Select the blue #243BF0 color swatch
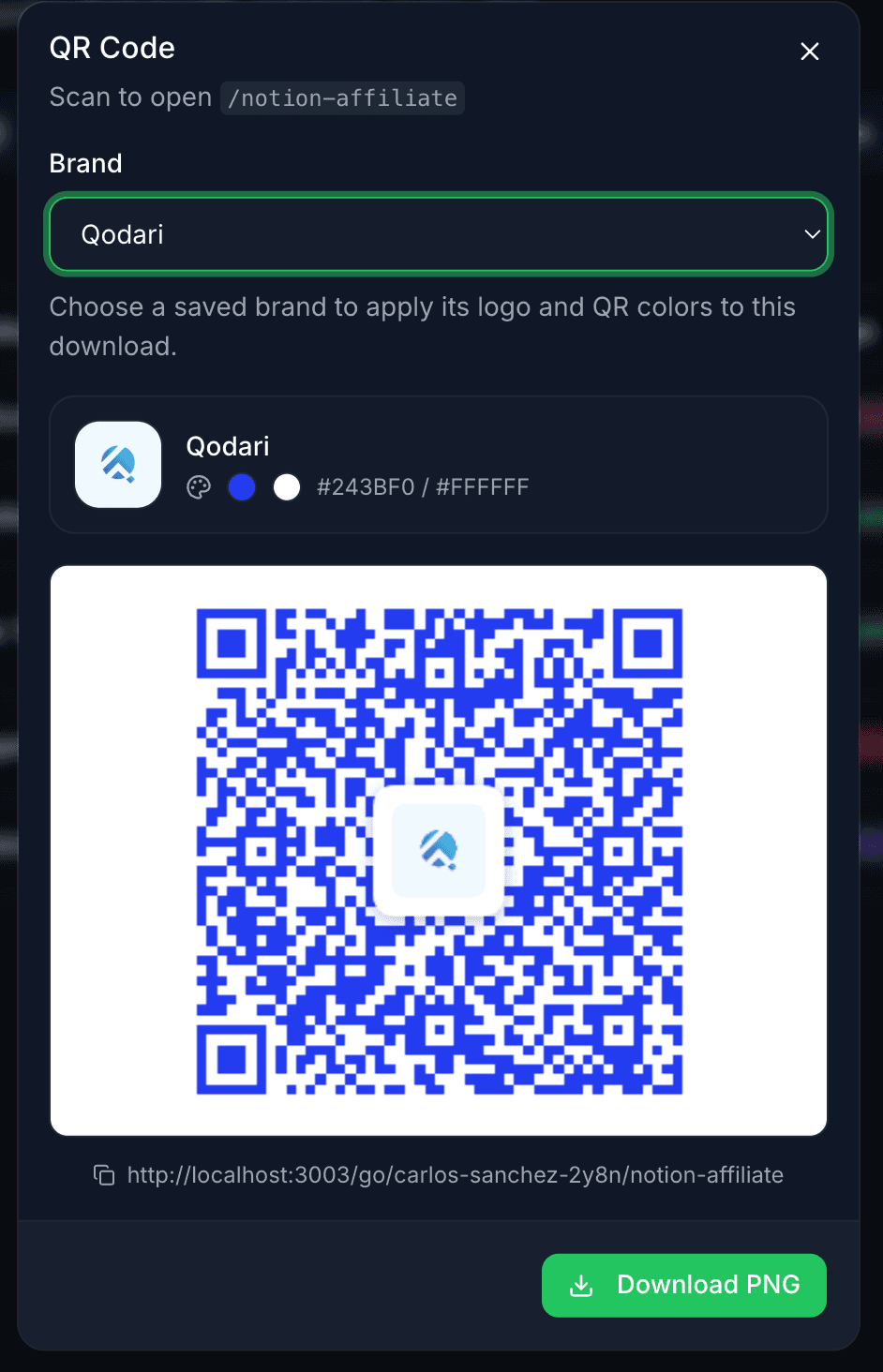The width and height of the screenshot is (883, 1372). (242, 486)
